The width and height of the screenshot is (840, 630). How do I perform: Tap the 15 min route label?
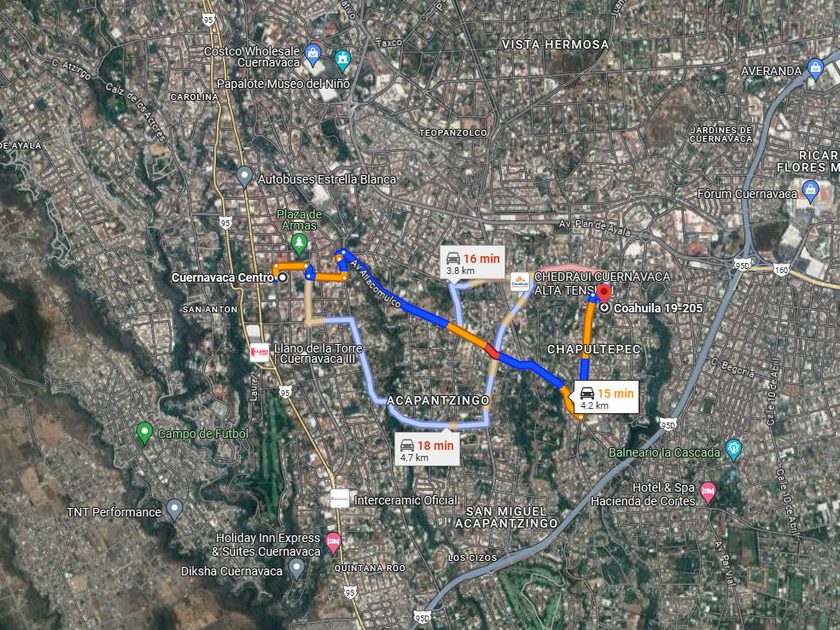[x=607, y=398]
